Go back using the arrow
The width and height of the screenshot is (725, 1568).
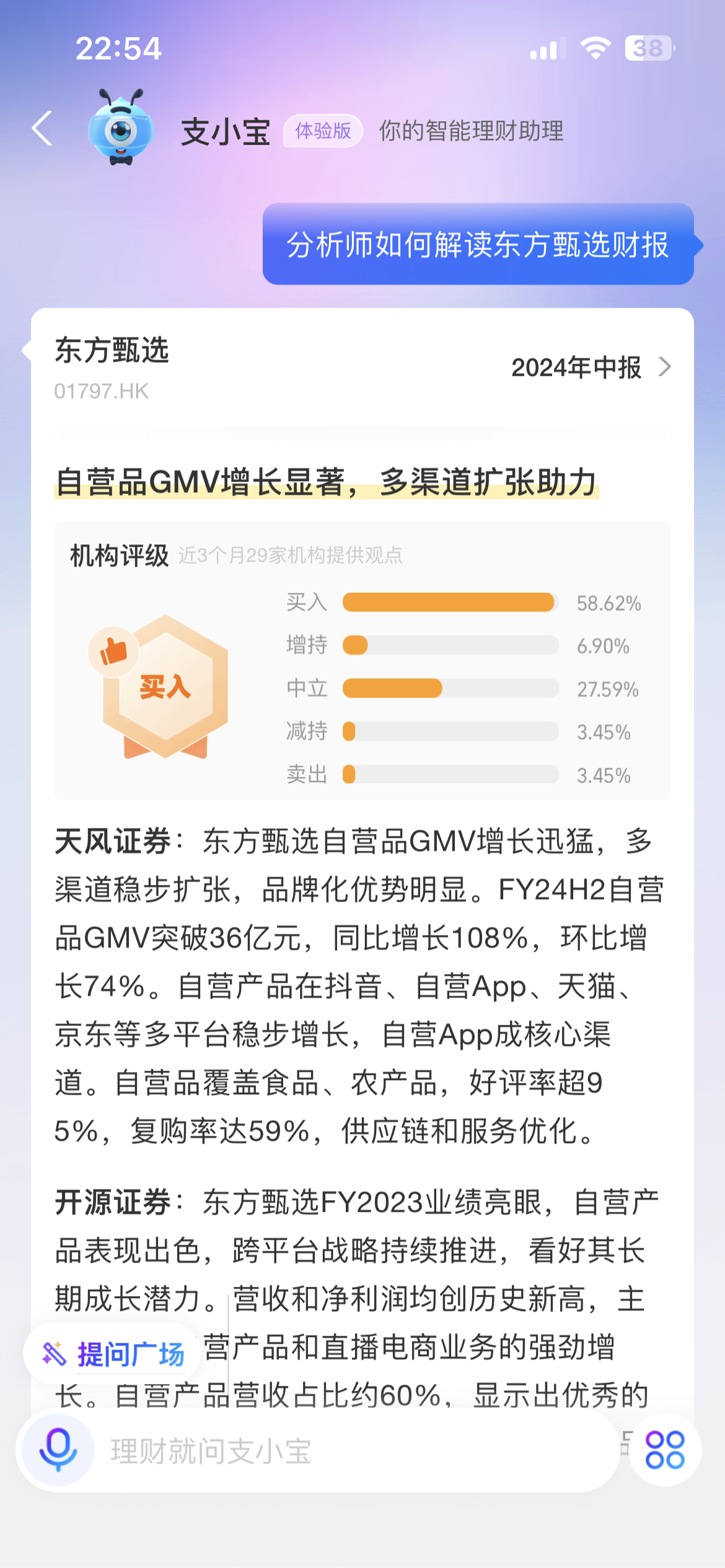pos(42,129)
